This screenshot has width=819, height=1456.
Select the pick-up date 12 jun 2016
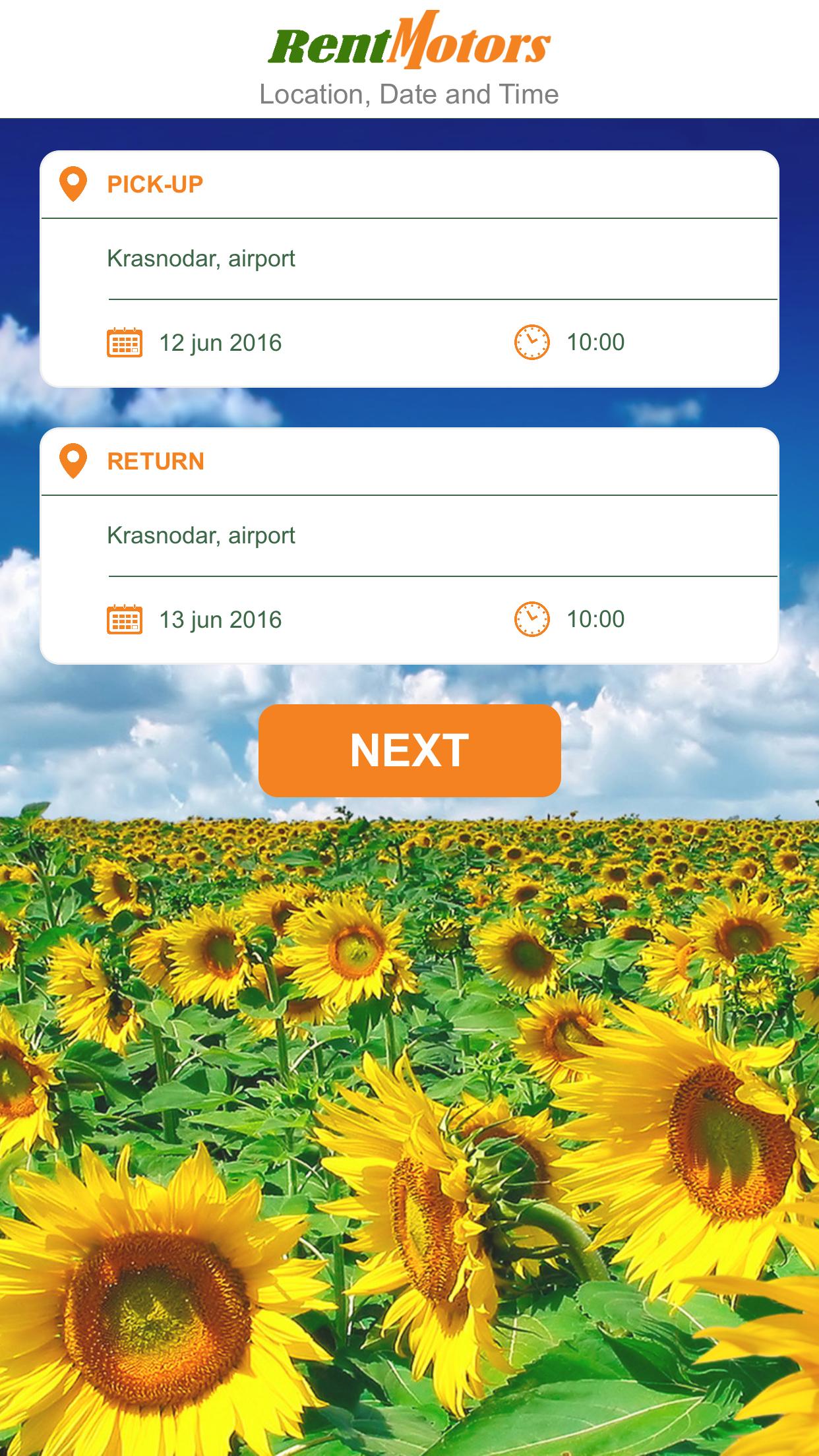click(x=220, y=342)
